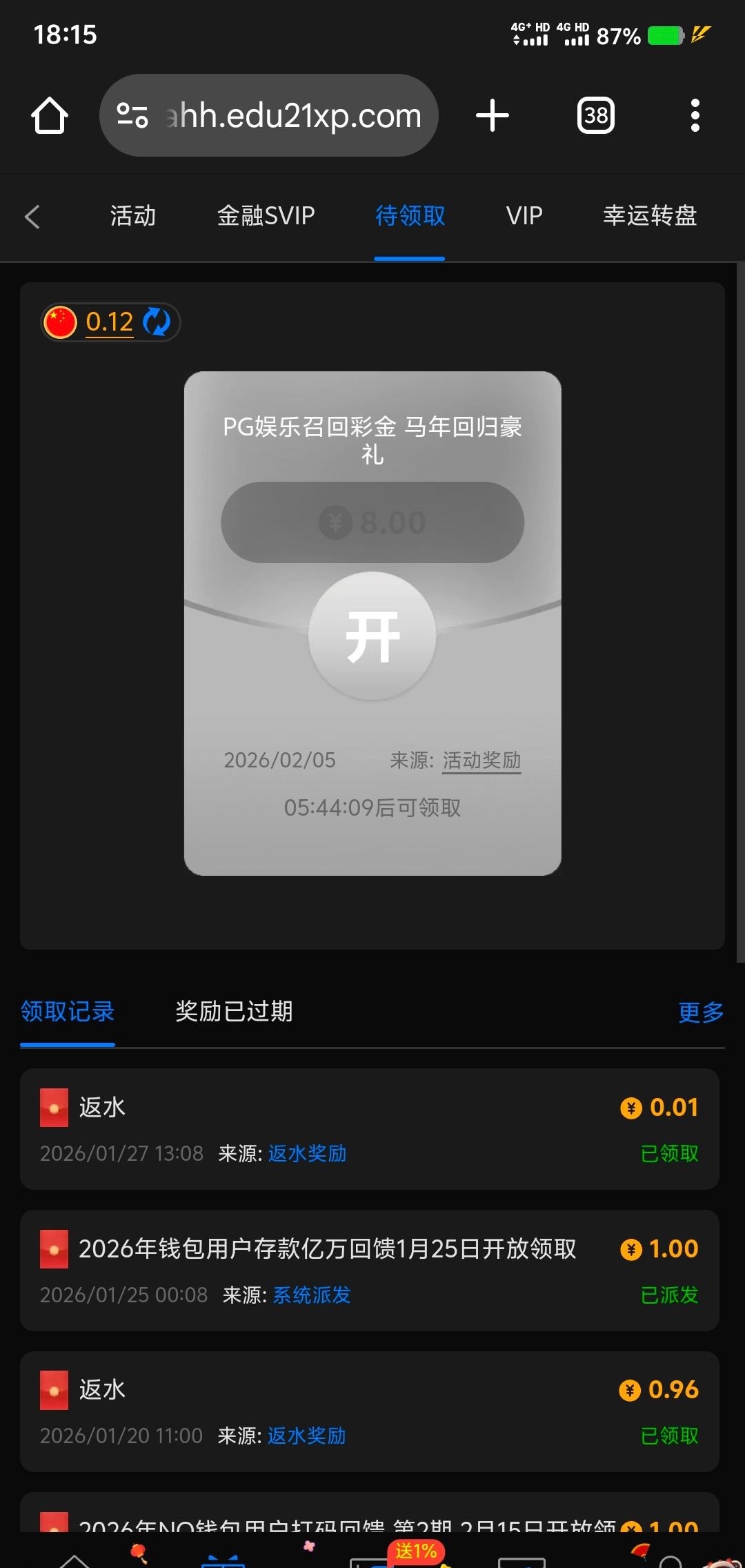This screenshot has width=745, height=1568.
Task: Go to the browser home page
Action: 50,115
